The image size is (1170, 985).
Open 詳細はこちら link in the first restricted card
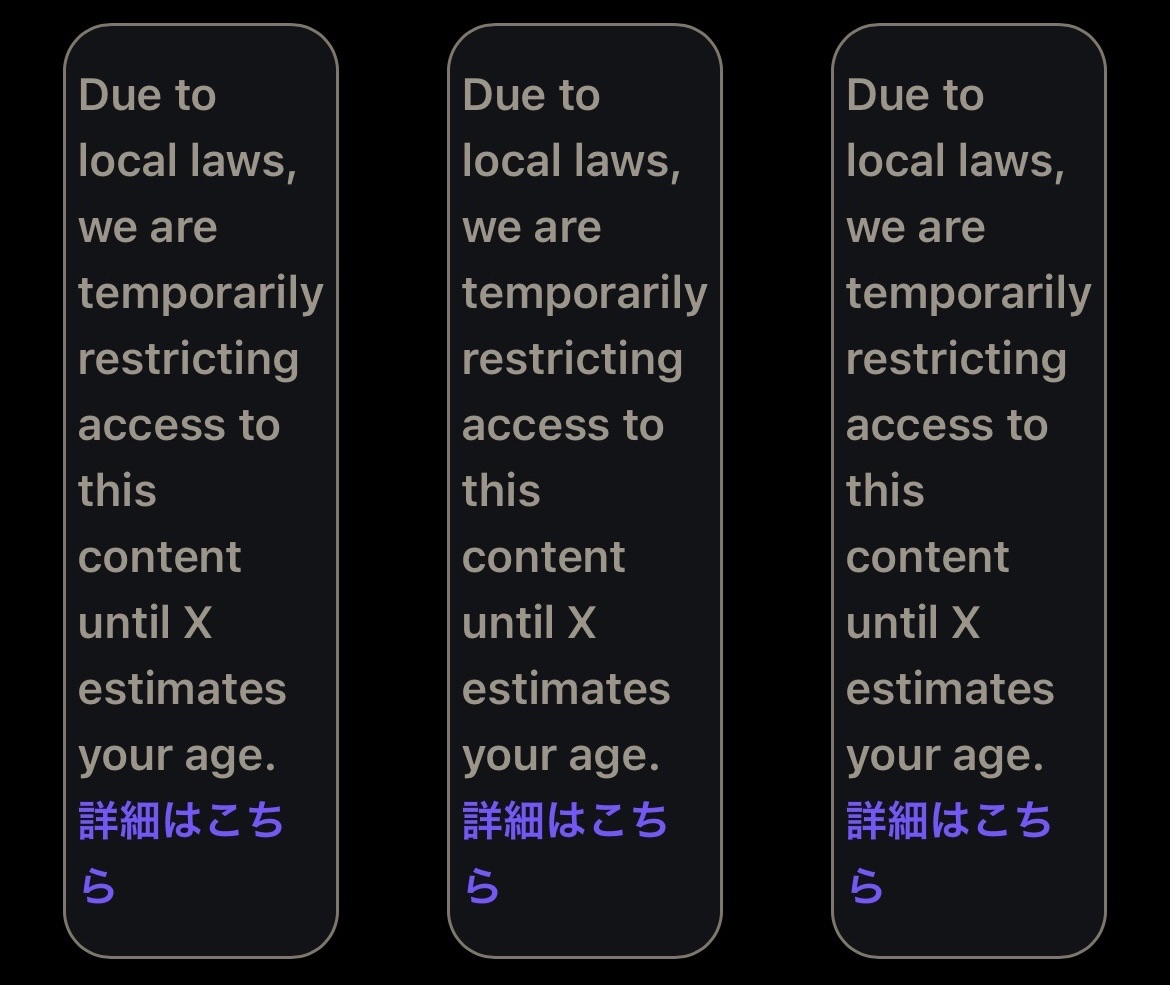(181, 821)
